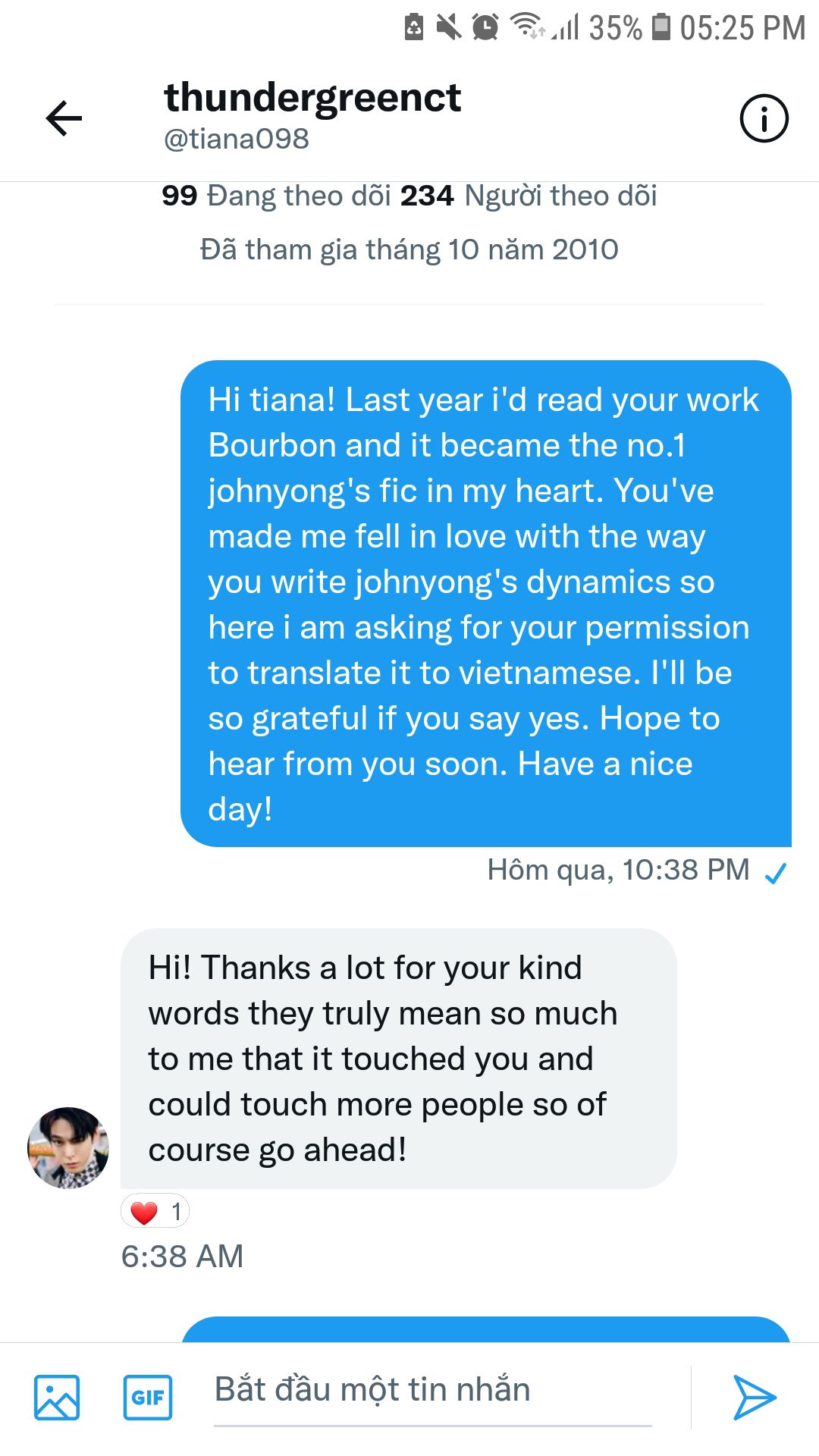Open the sender's avatar beside the reply
This screenshot has height=1456, width=819.
point(68,1147)
